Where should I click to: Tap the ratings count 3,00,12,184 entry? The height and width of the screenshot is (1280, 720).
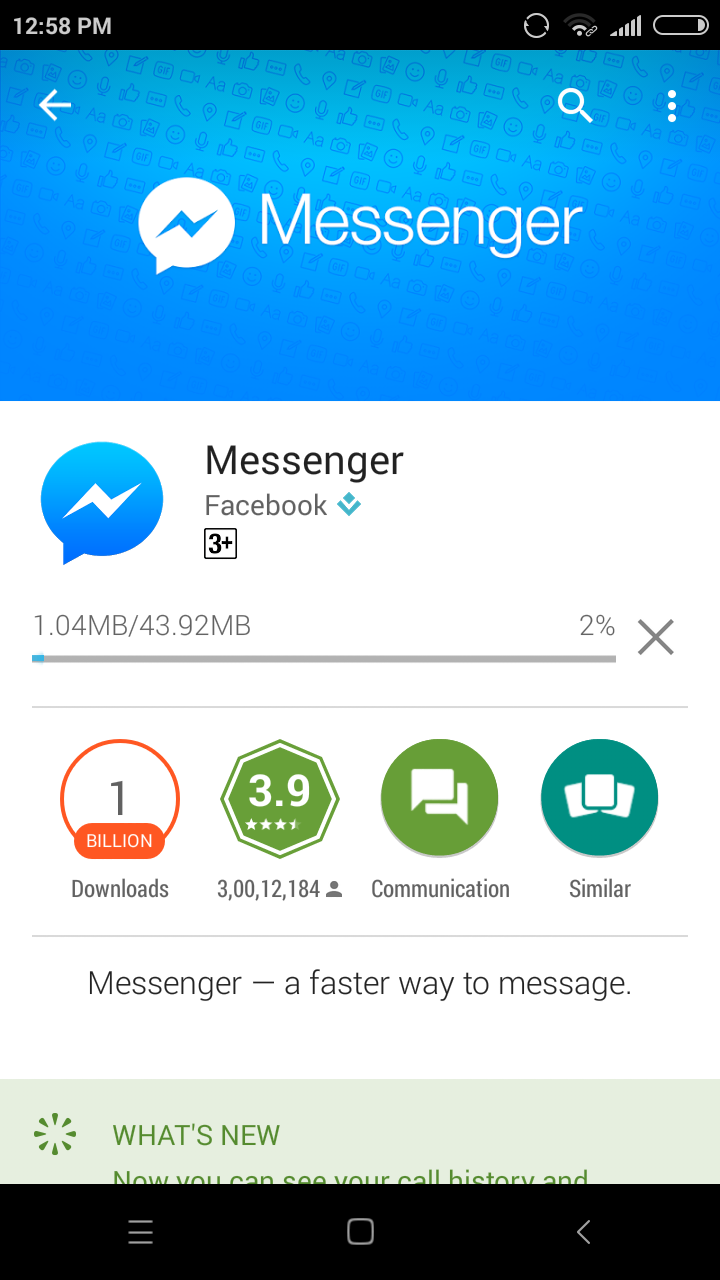[280, 888]
